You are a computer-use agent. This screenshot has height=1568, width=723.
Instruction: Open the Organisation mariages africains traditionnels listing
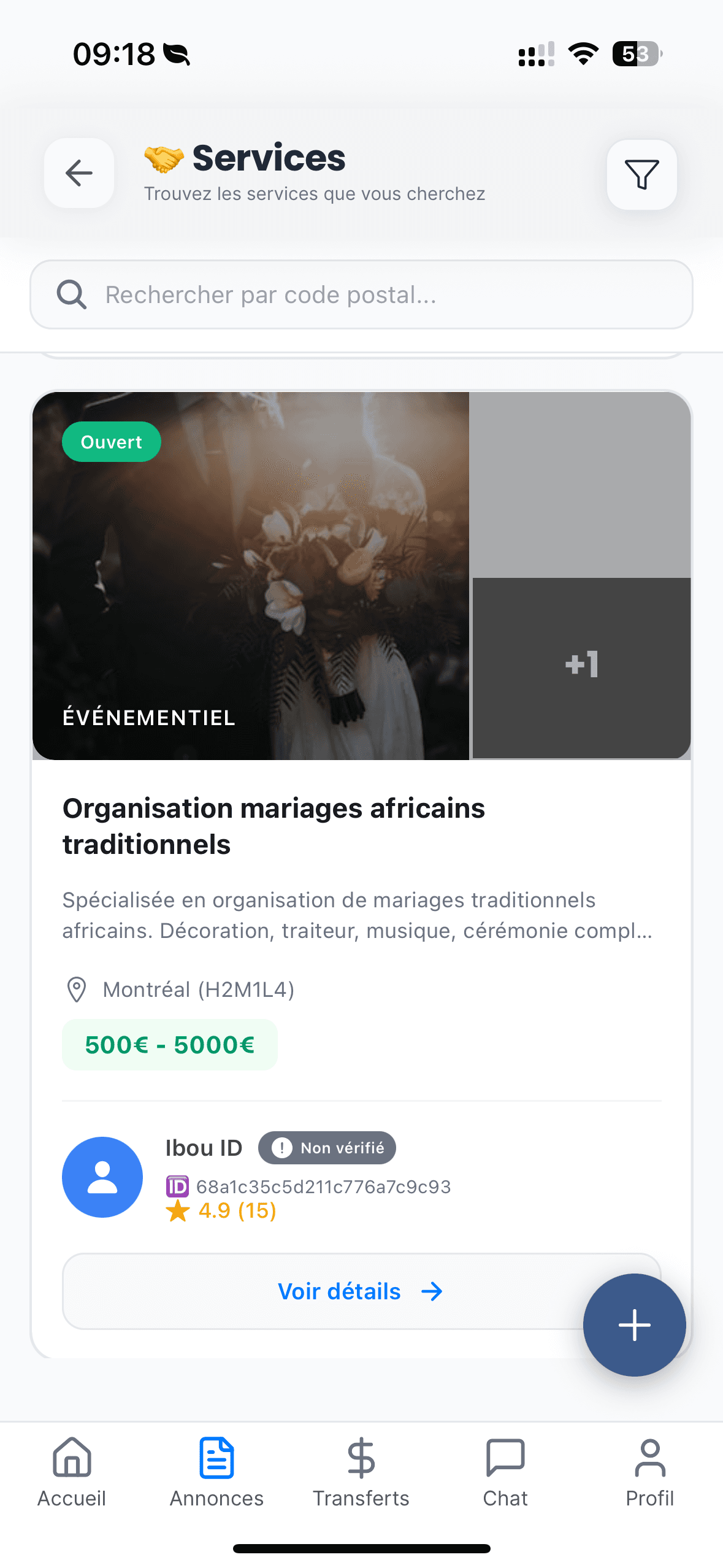click(x=274, y=826)
